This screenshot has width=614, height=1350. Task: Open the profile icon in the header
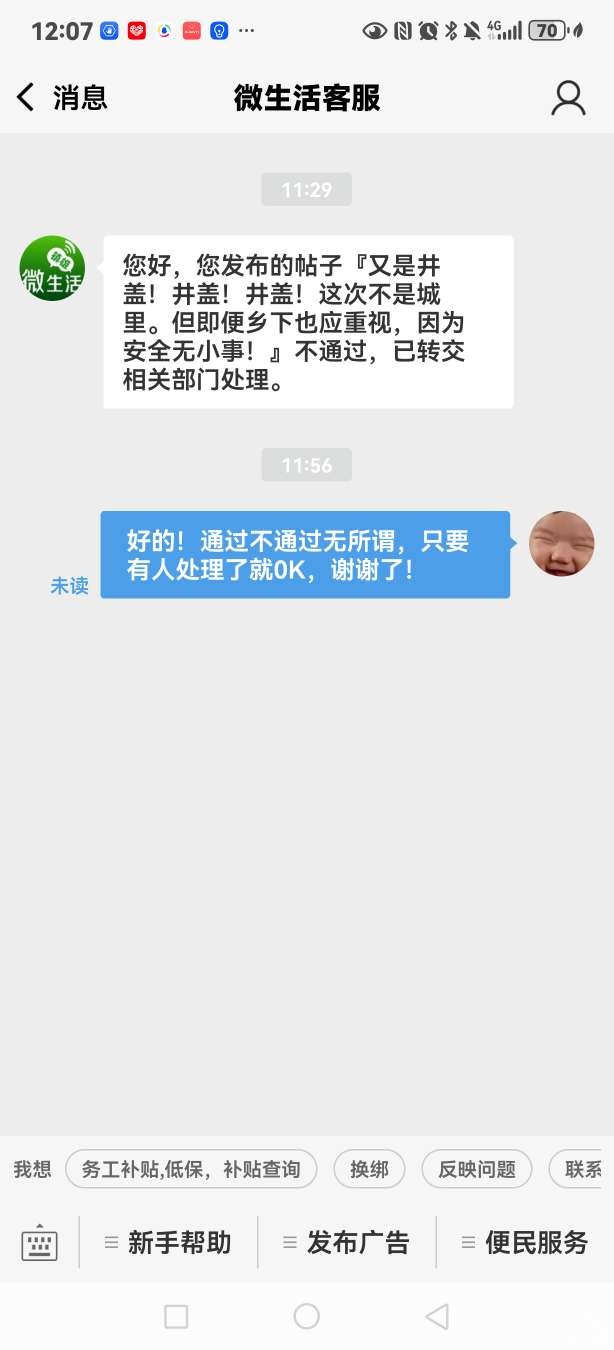568,98
